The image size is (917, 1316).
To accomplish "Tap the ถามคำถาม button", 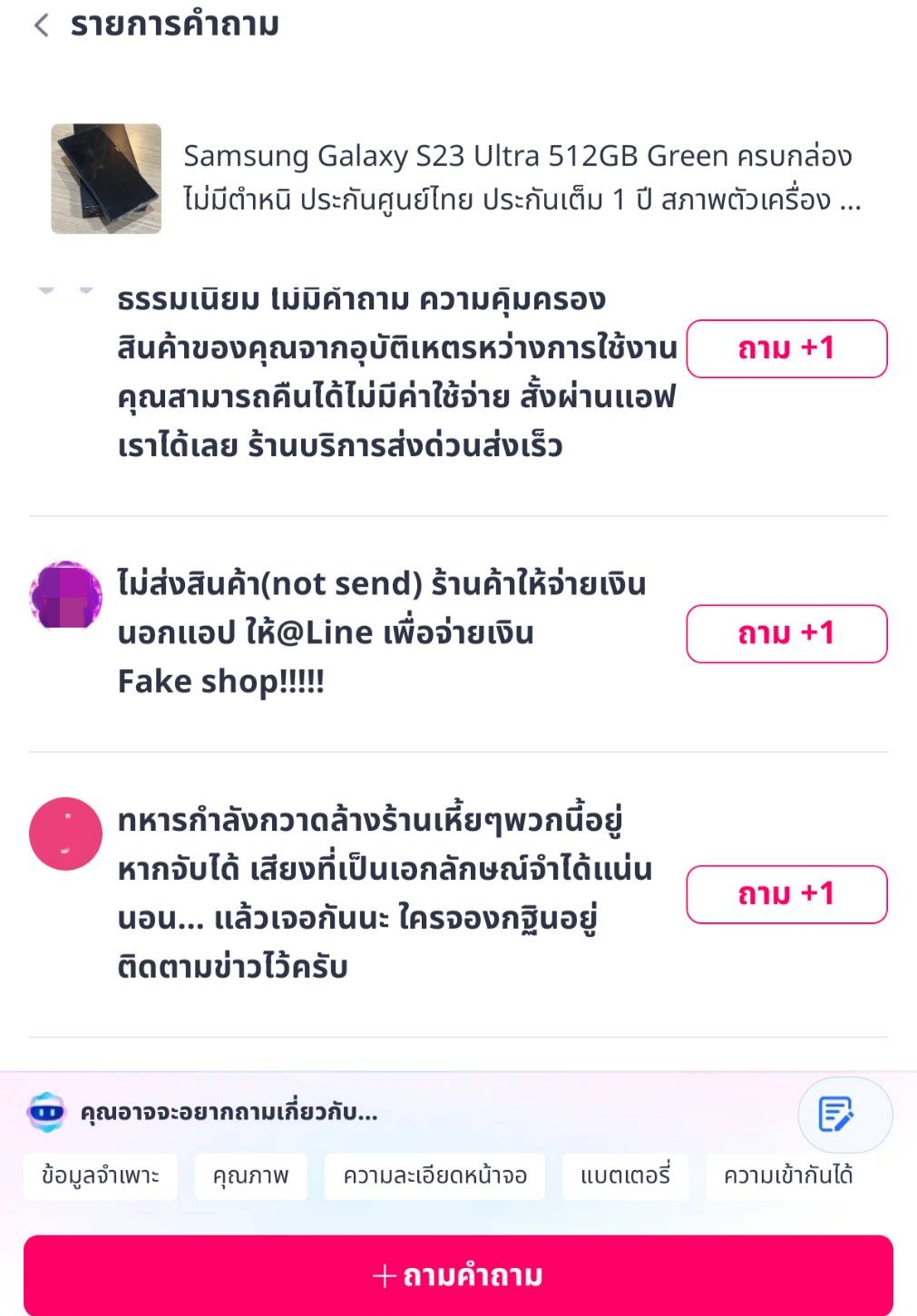I will click(458, 1275).
